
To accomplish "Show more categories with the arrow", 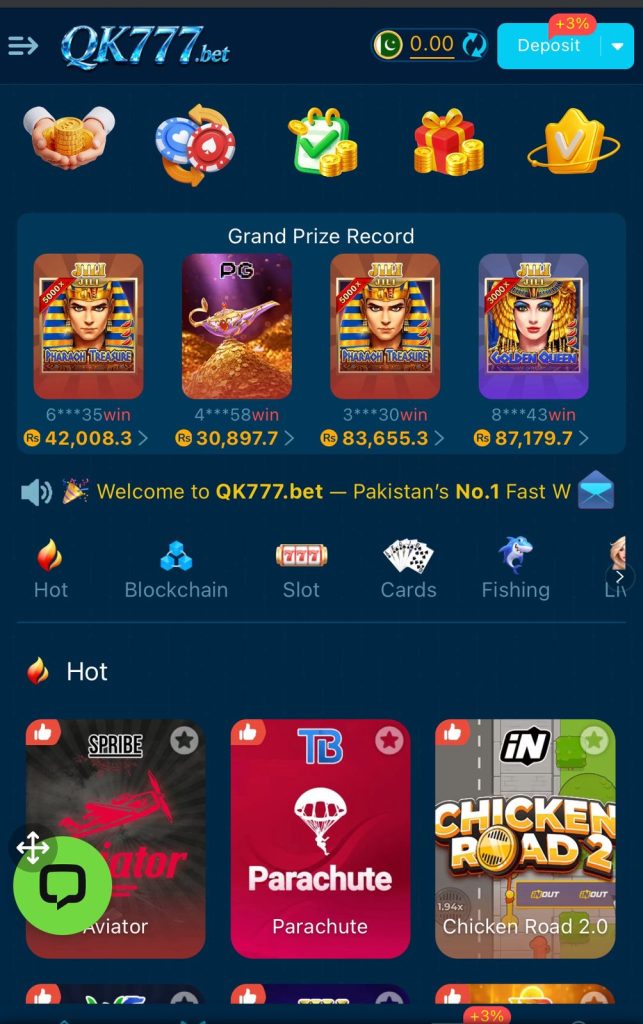I will 620,577.
